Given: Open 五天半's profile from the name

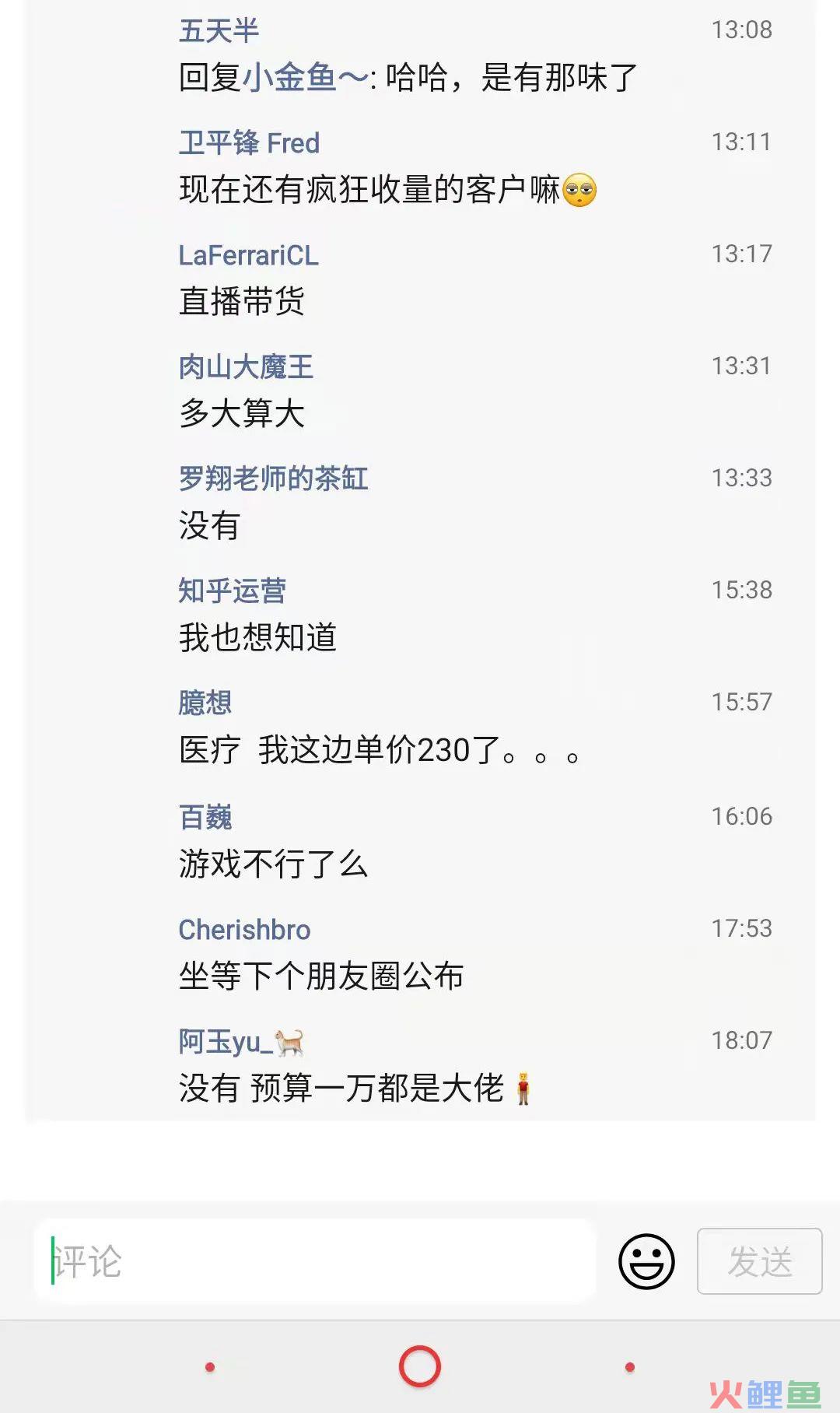Looking at the screenshot, I should pyautogui.click(x=219, y=31).
